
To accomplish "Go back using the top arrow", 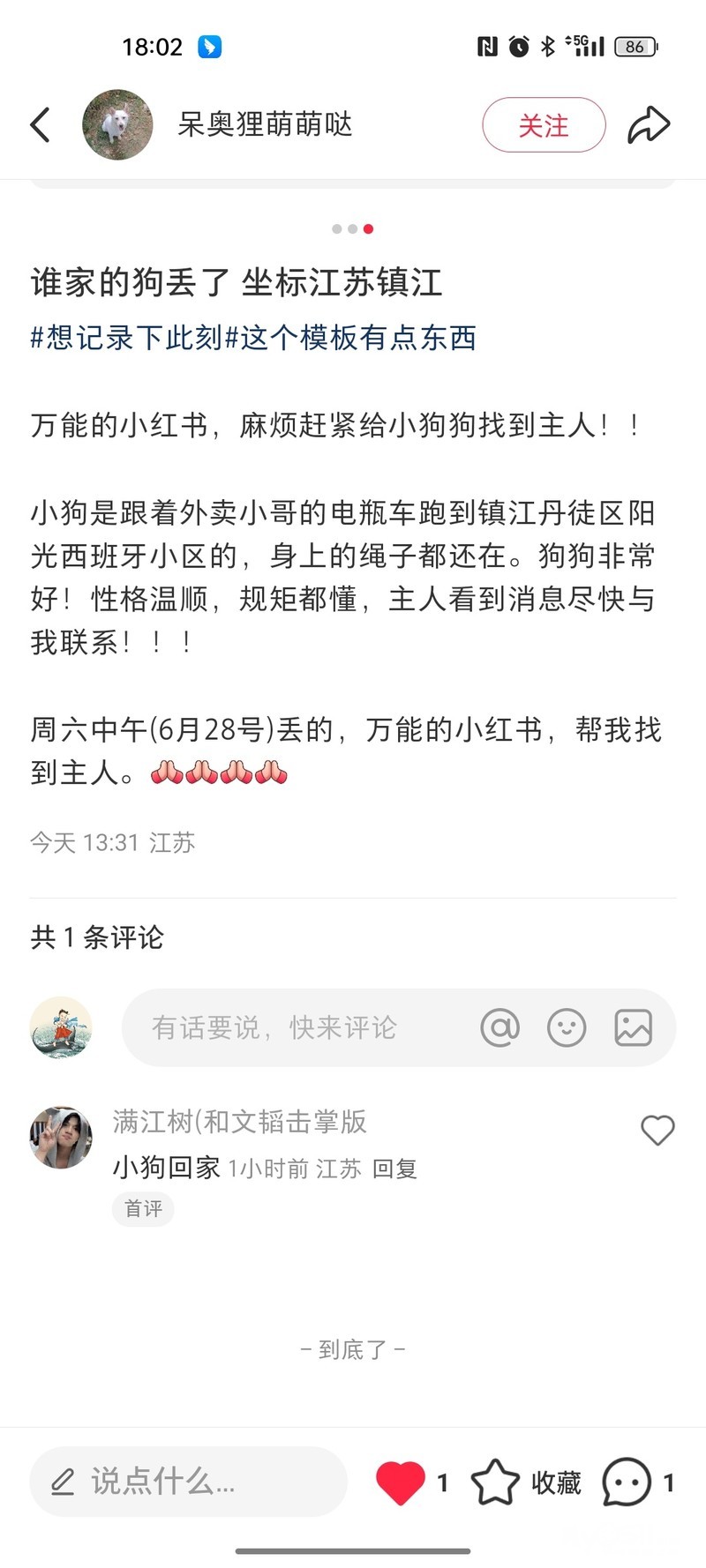I will pos(41,124).
